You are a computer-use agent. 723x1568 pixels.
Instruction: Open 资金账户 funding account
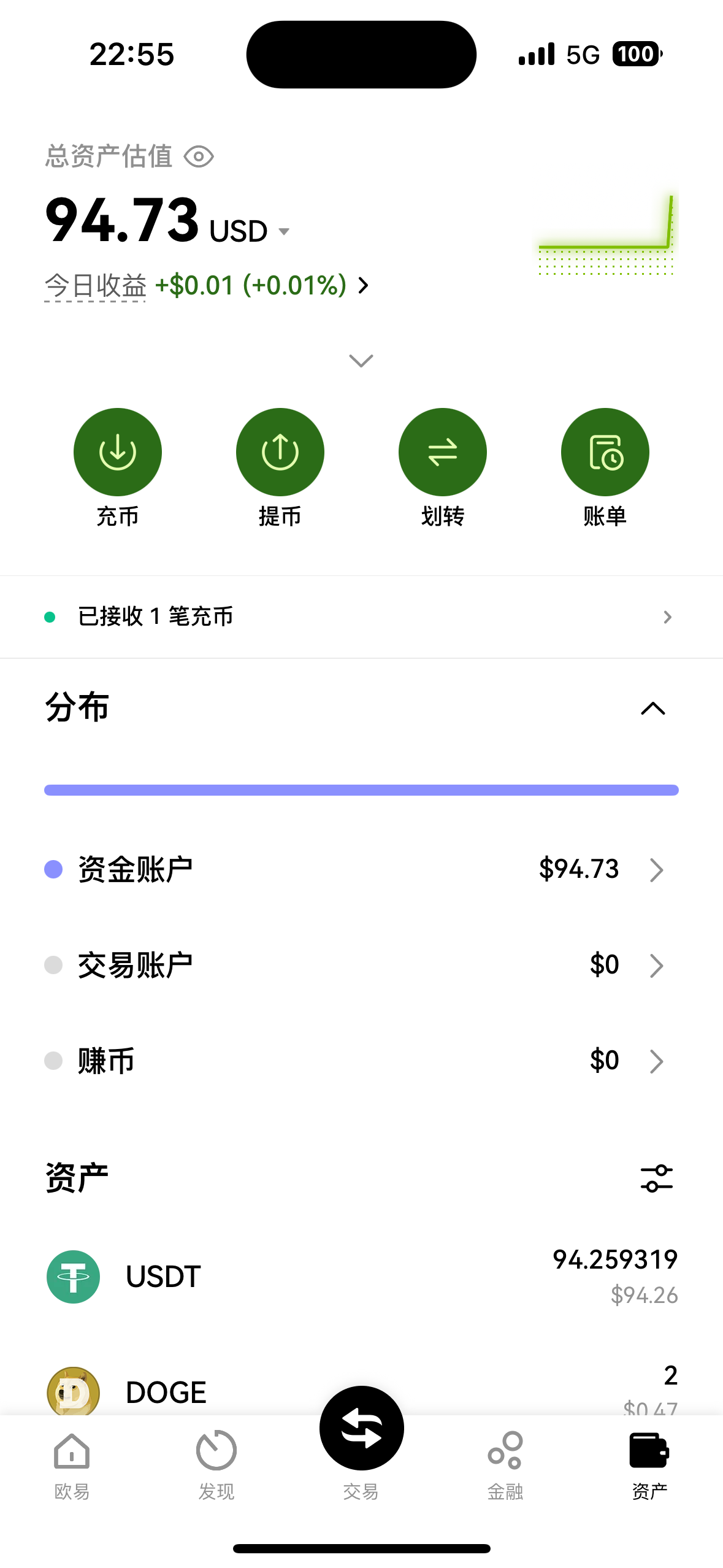(361, 869)
